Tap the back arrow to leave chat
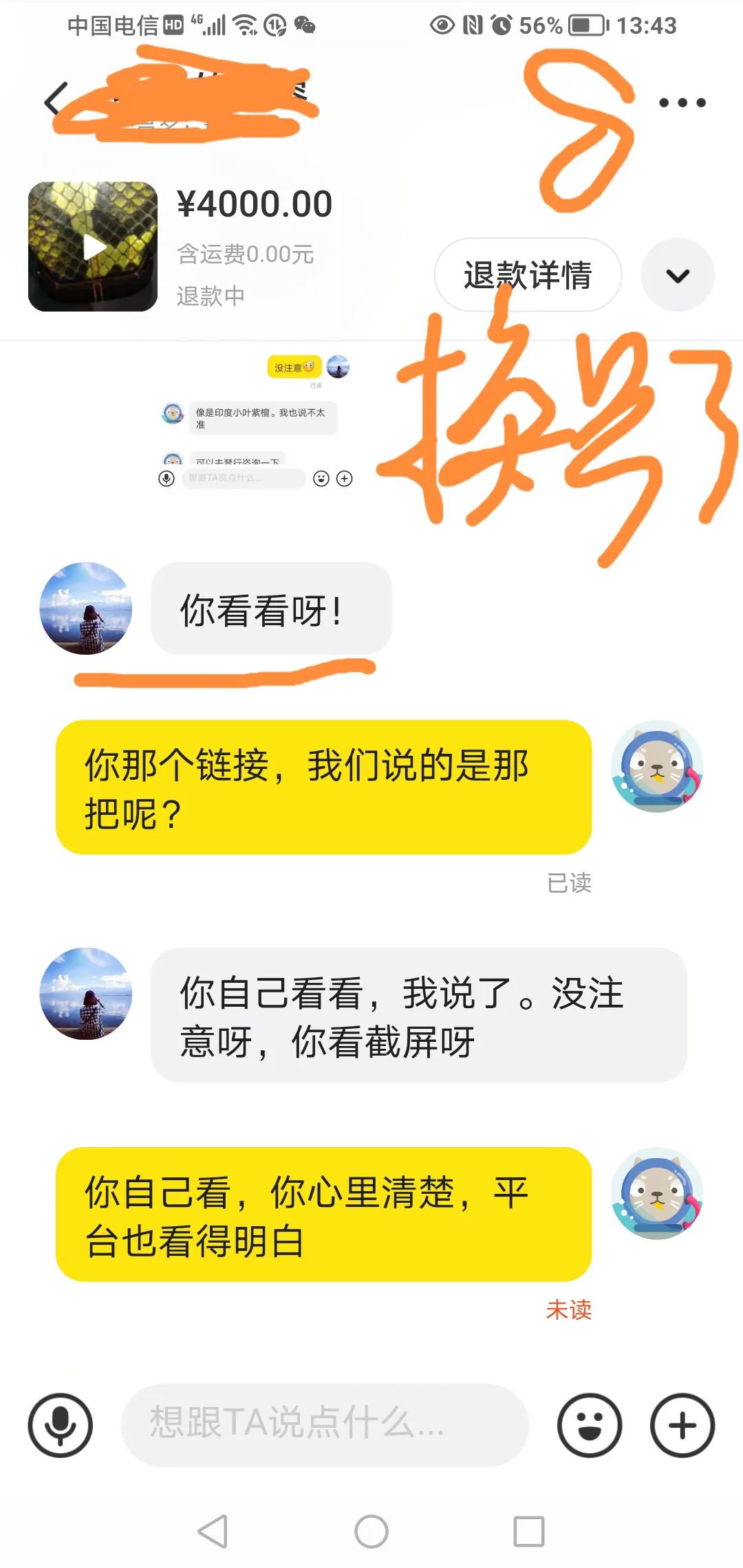The image size is (743, 1568). point(52,102)
